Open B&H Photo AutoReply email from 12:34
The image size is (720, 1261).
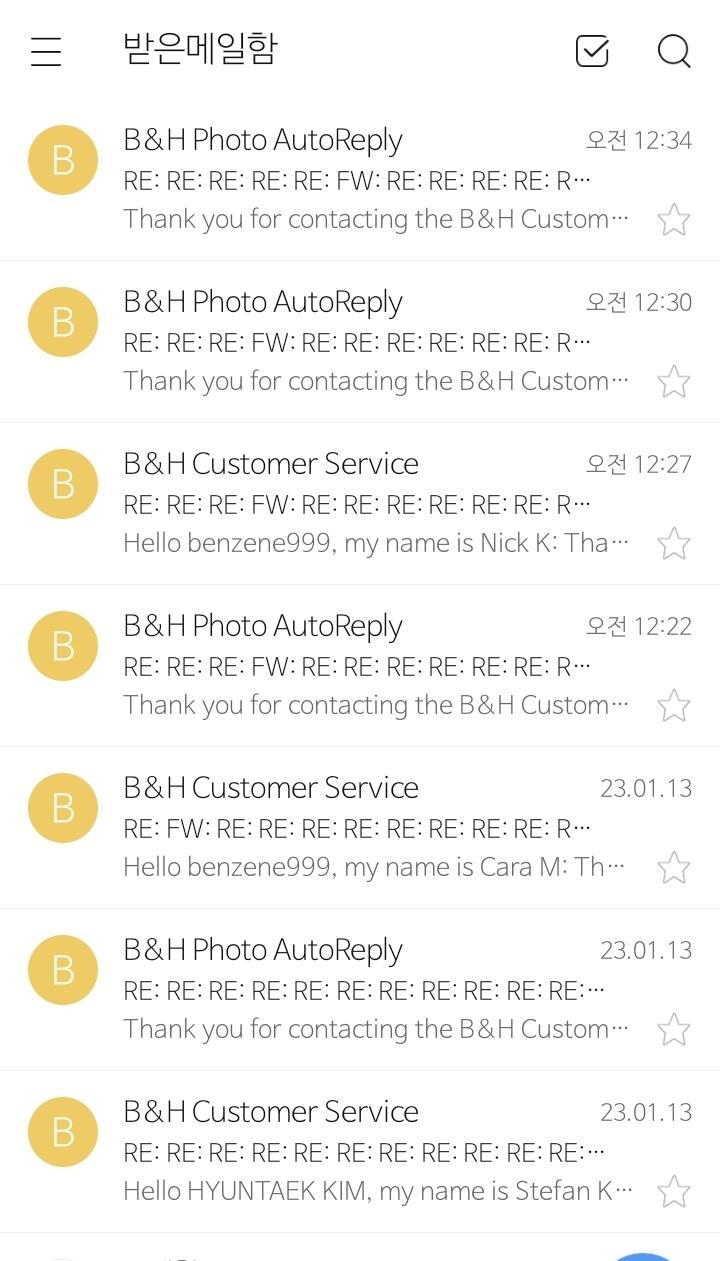click(x=360, y=180)
